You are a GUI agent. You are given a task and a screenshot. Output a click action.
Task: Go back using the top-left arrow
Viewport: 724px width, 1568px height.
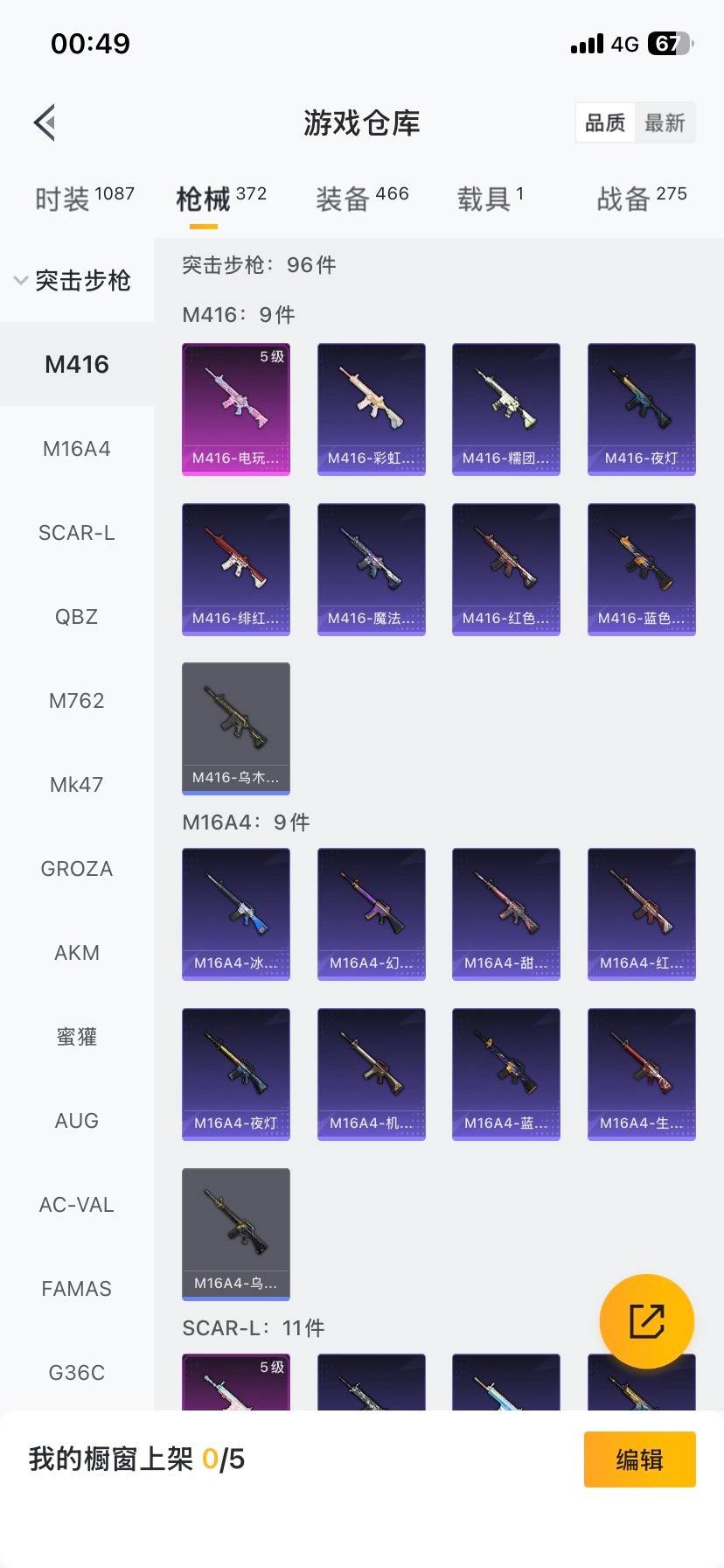(x=45, y=122)
